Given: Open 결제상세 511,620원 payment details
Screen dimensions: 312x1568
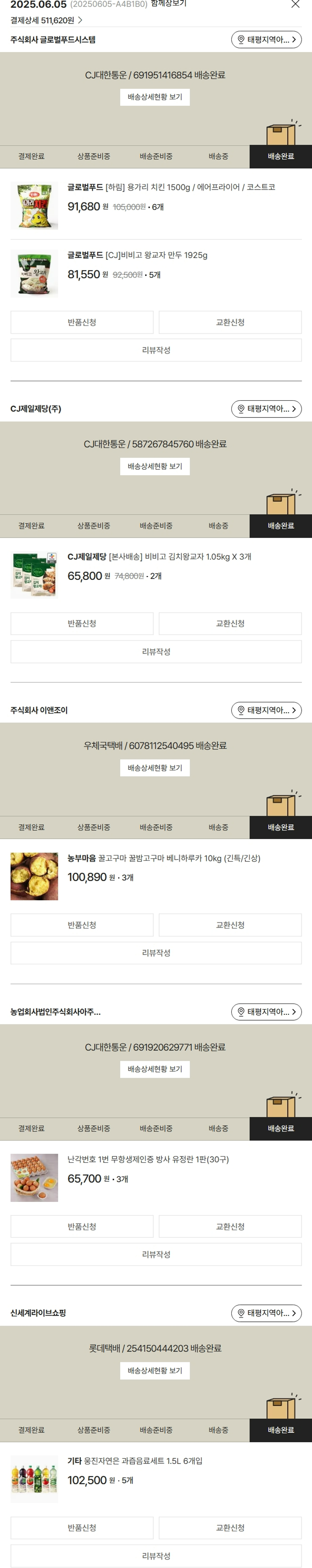Looking at the screenshot, I should tap(46, 20).
